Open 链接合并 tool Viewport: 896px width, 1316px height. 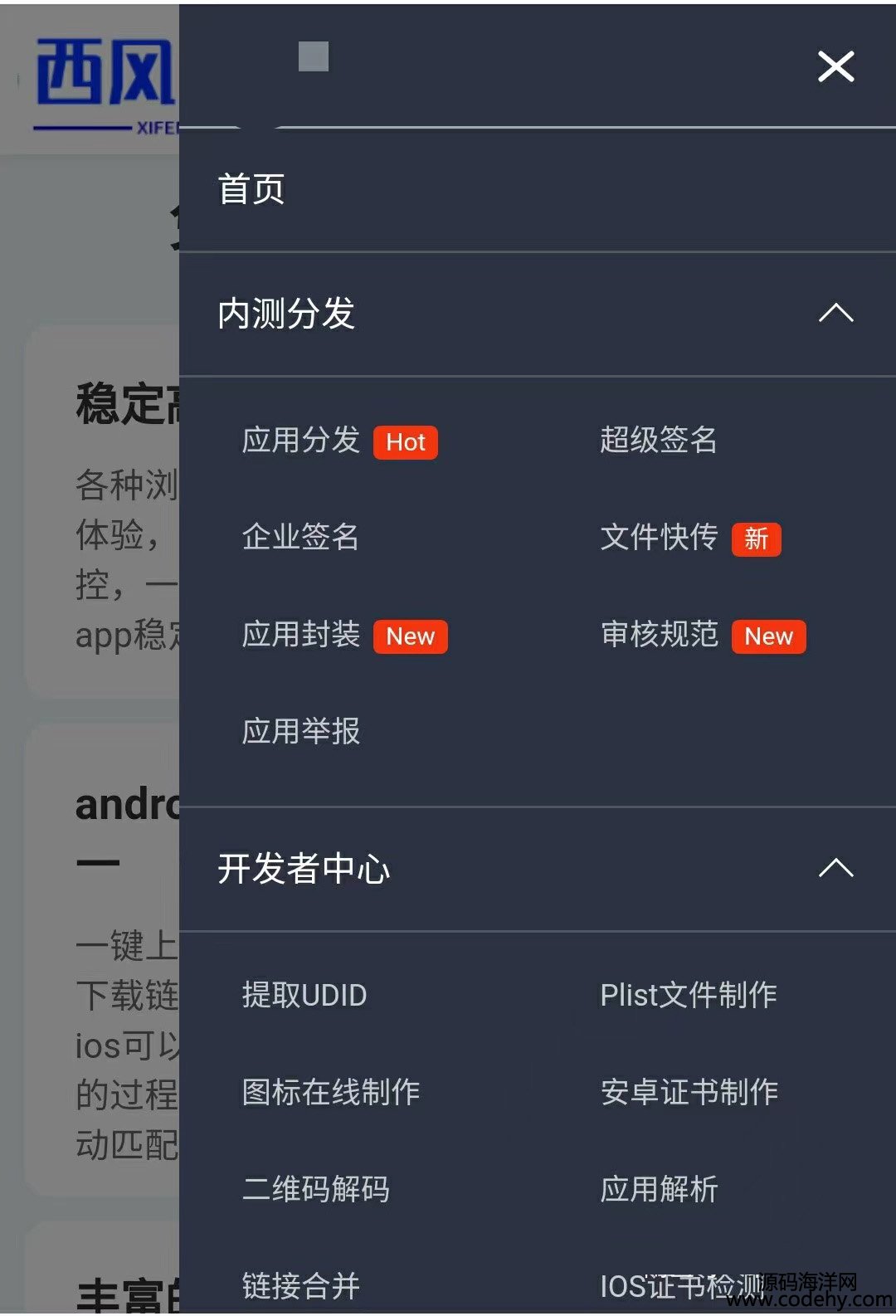coord(301,1286)
